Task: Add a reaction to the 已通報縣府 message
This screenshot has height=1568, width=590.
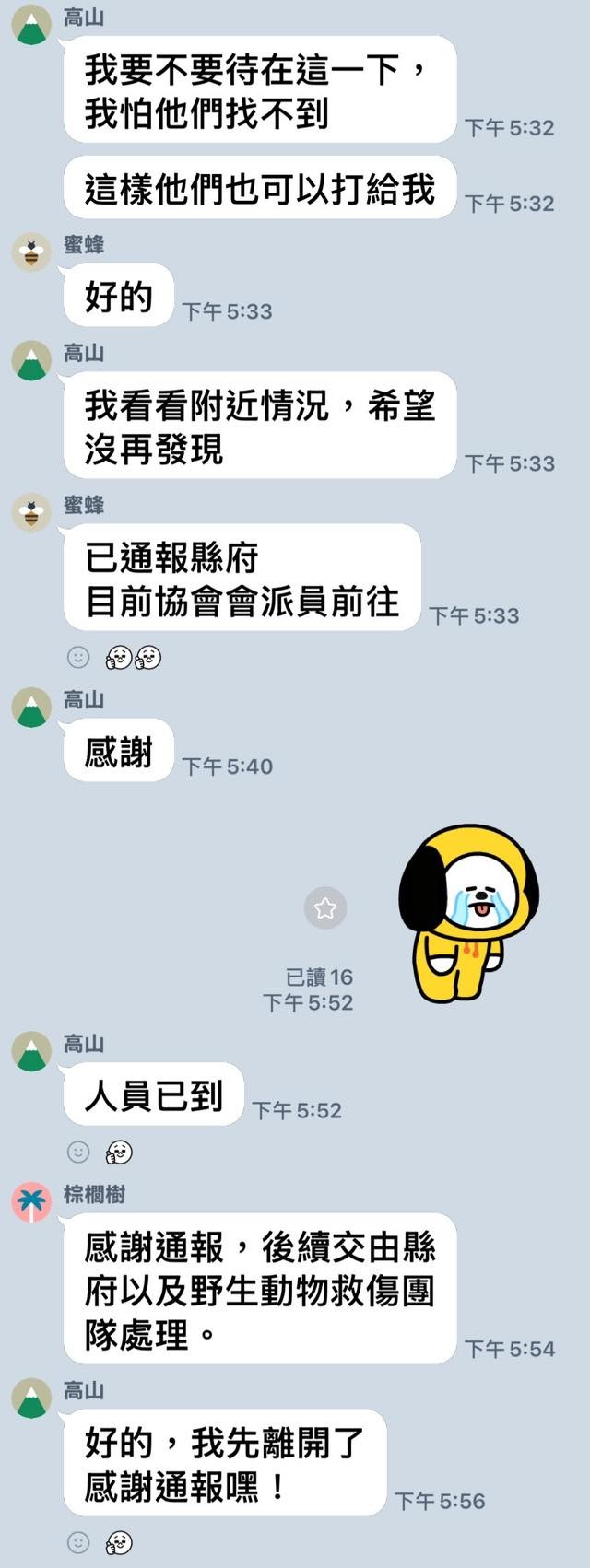Action: tap(79, 657)
